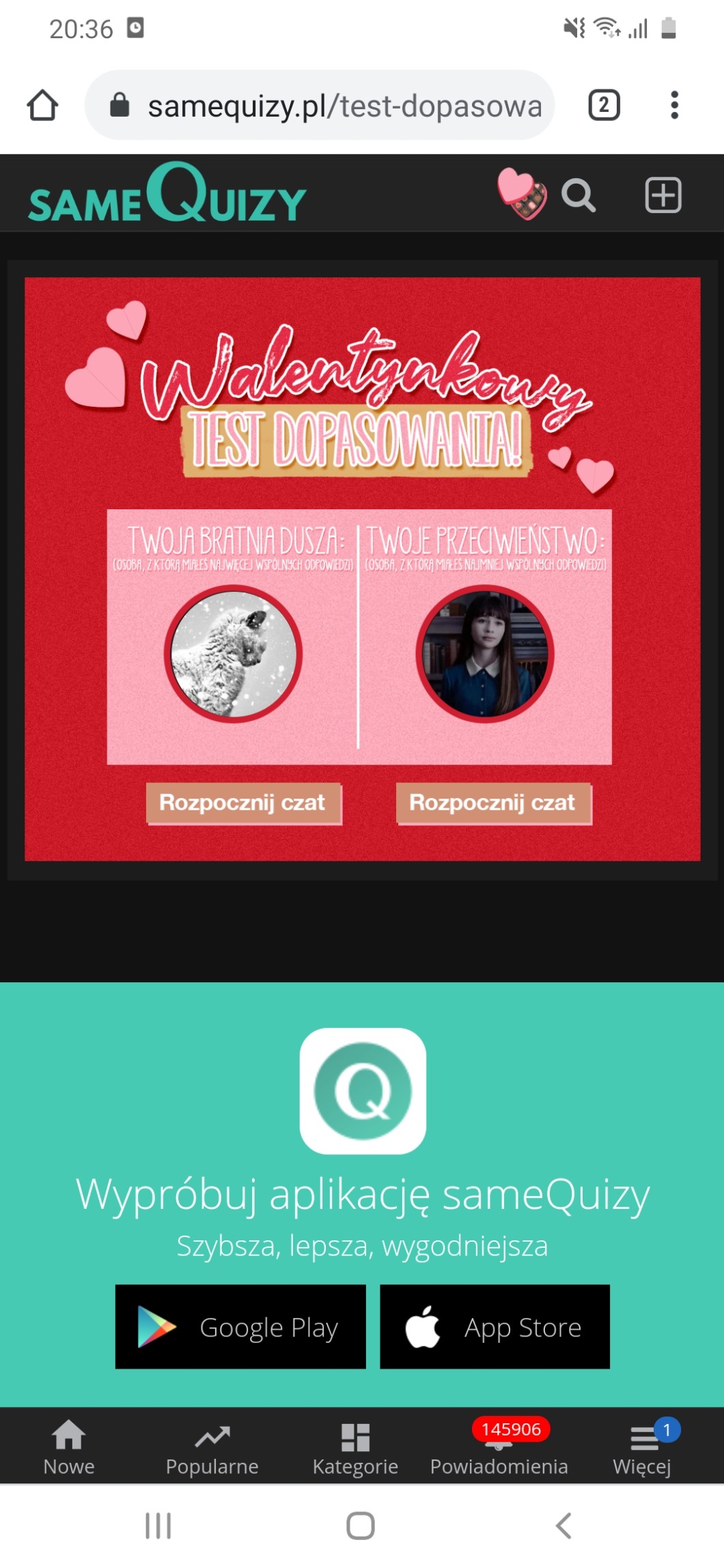This screenshot has height=1568, width=724.
Task: Open the girl profile picture match
Action: 484,654
